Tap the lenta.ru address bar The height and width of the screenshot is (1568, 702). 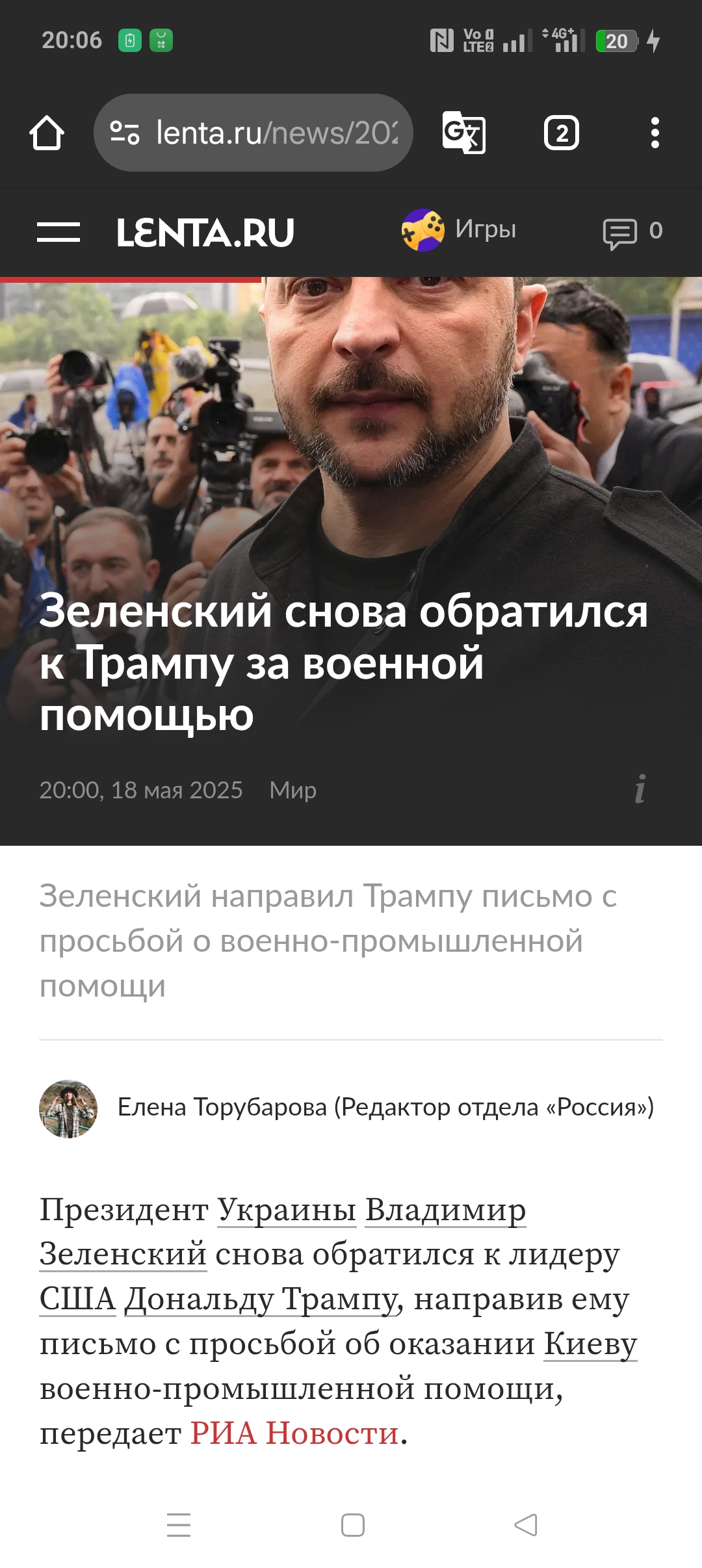[x=253, y=133]
